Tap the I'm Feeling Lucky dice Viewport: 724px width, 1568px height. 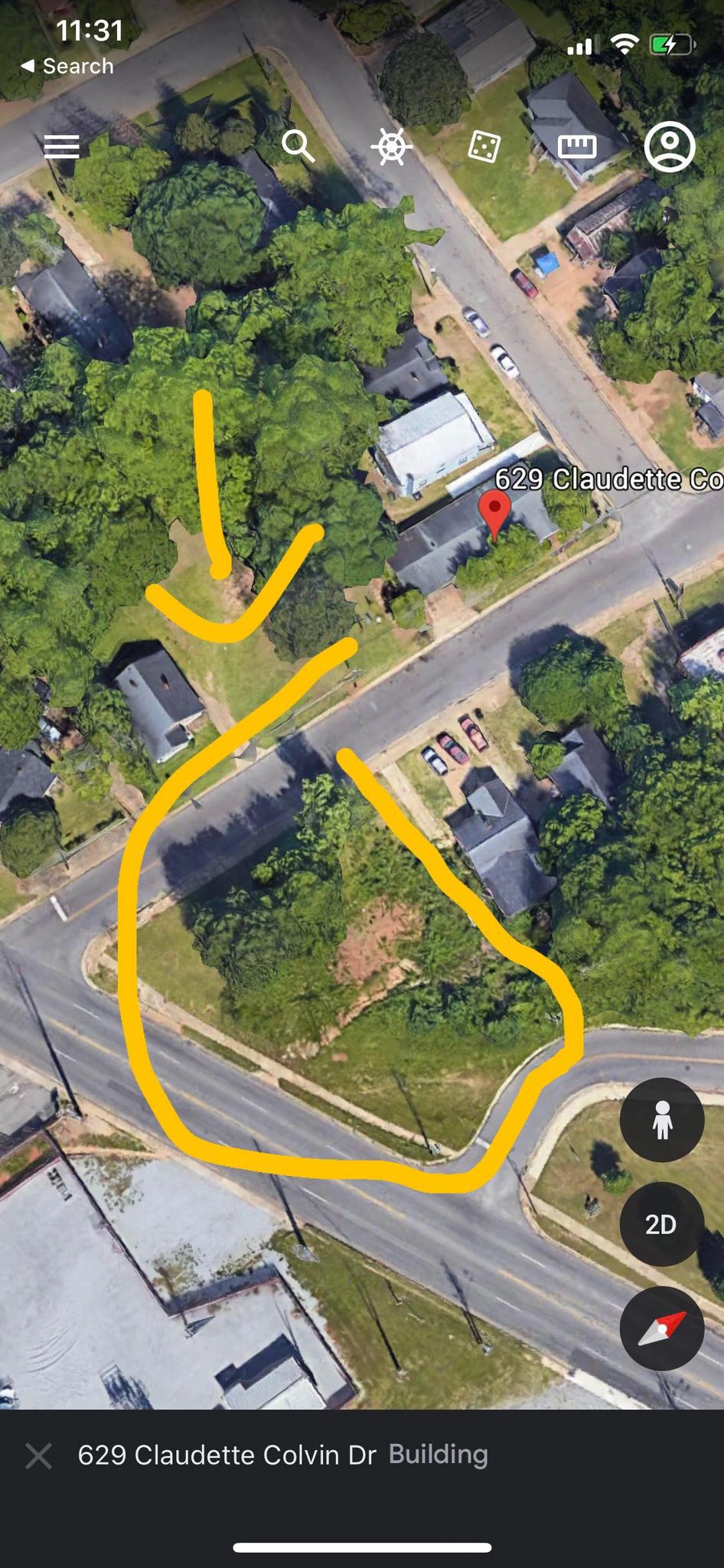coord(484,146)
